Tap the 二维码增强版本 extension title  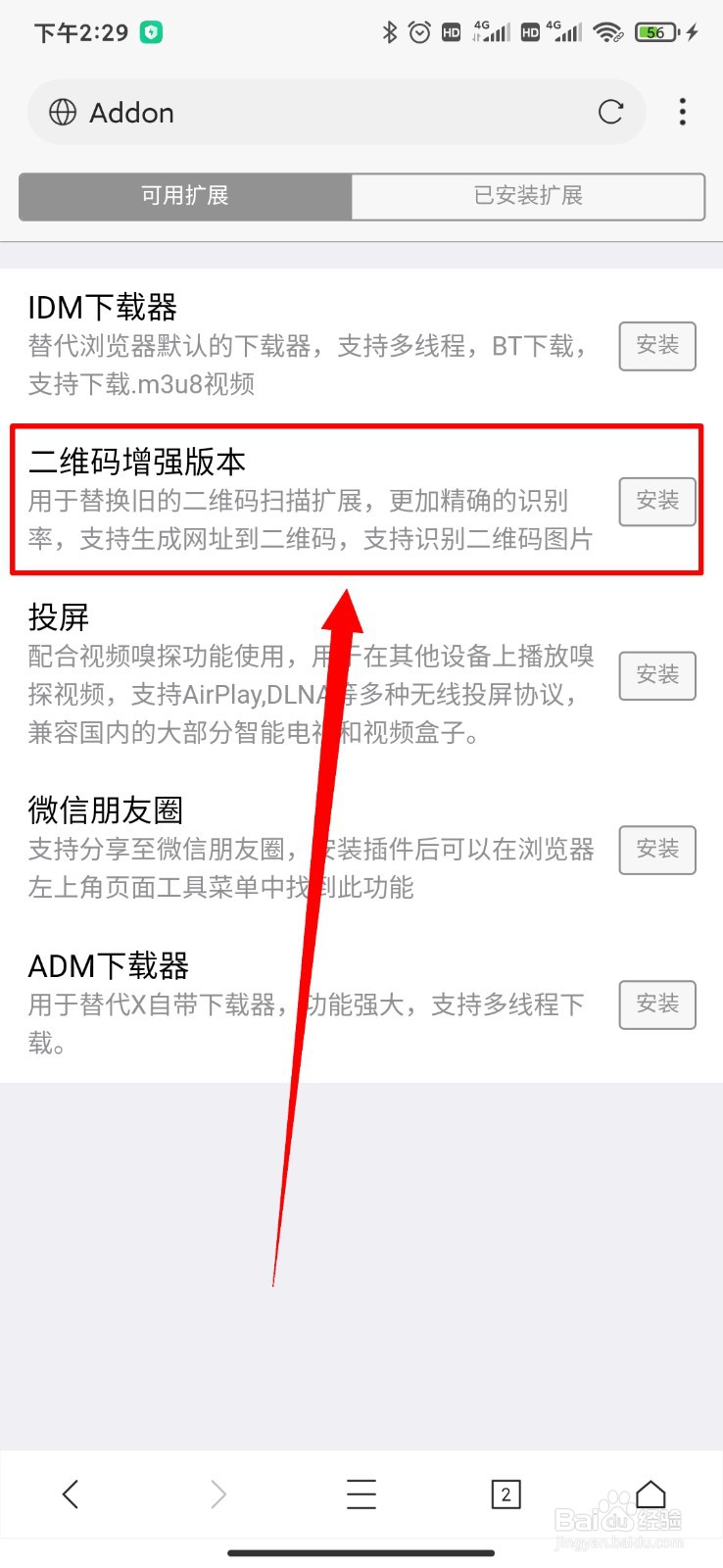[137, 461]
